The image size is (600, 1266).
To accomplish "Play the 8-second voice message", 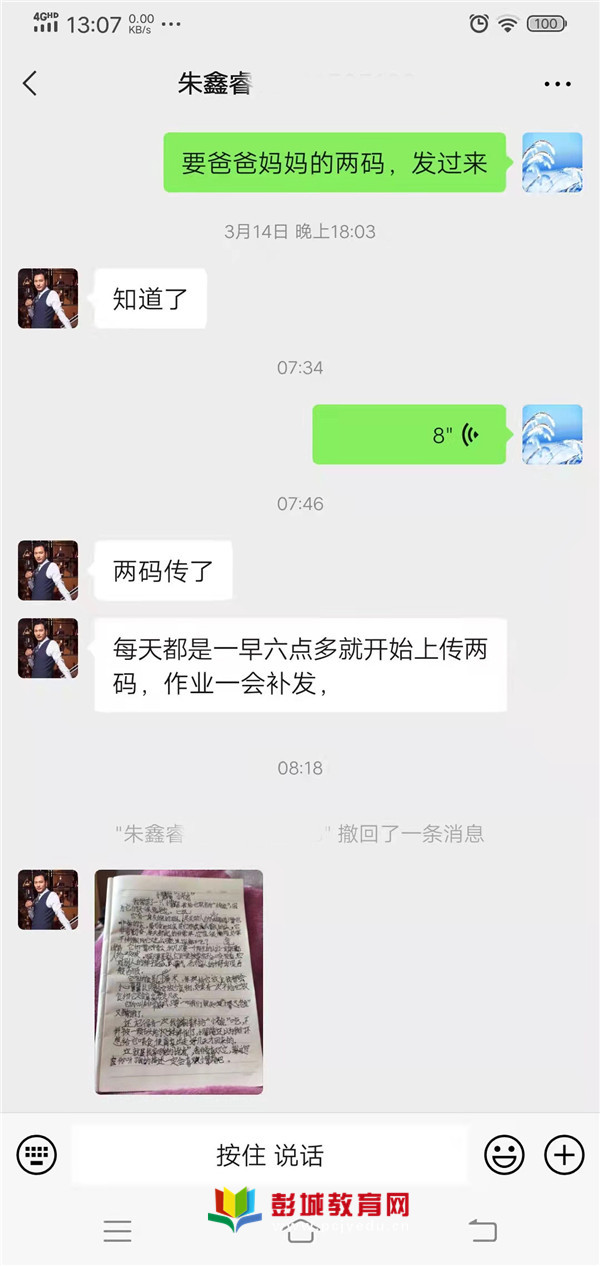I will coord(410,435).
